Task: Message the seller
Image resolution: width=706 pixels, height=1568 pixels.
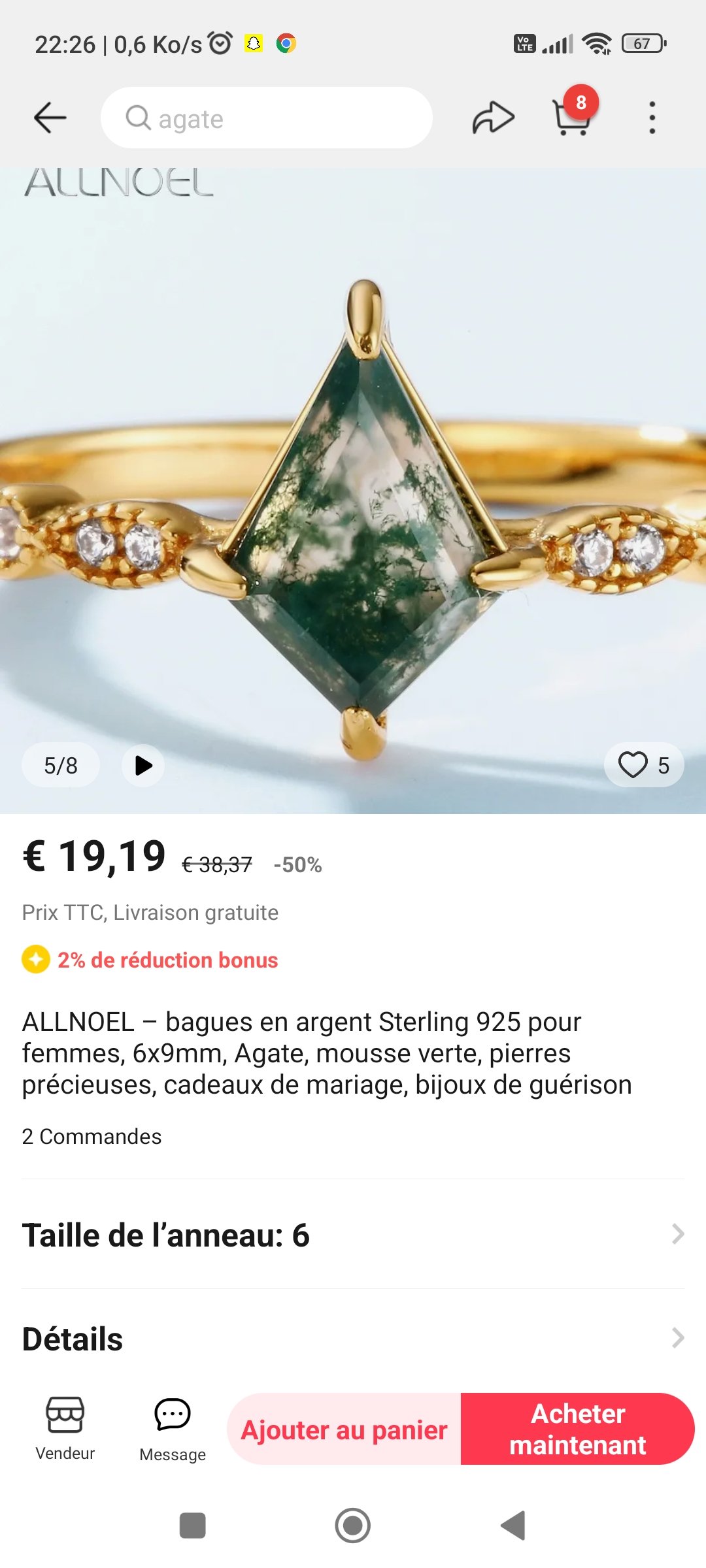Action: coord(173,1429)
